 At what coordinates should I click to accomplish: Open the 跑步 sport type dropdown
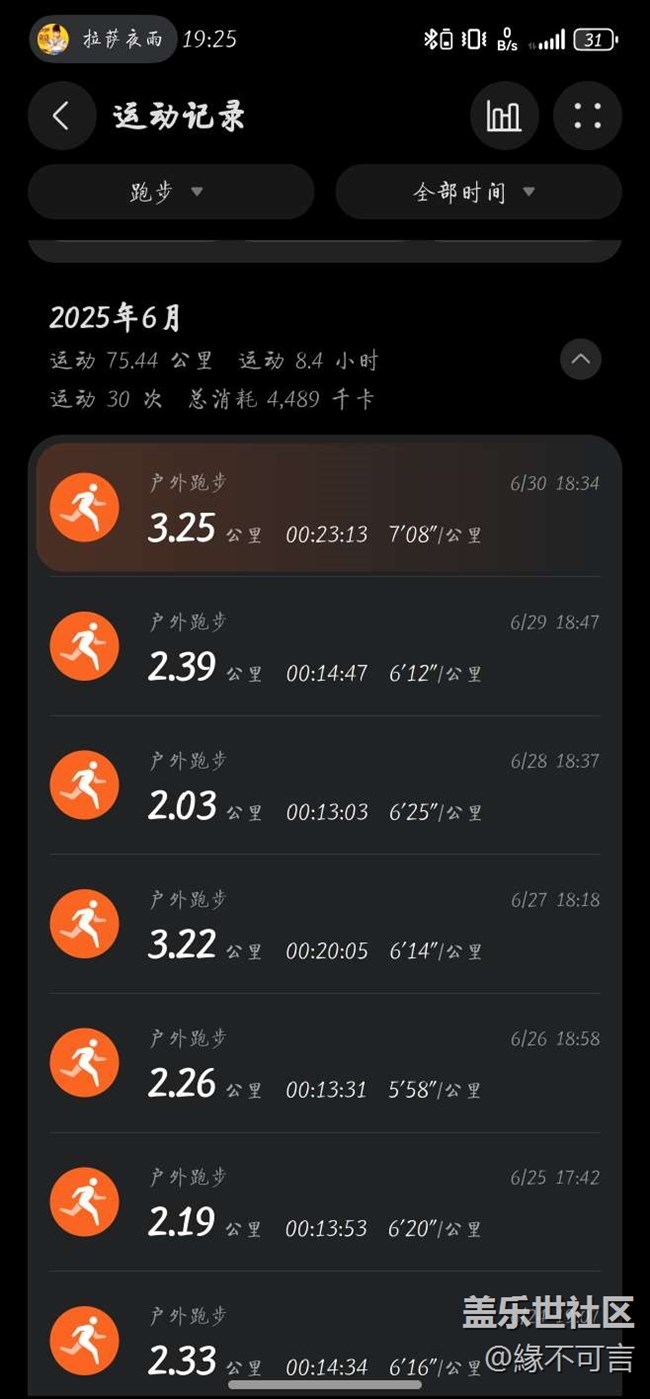click(170, 192)
